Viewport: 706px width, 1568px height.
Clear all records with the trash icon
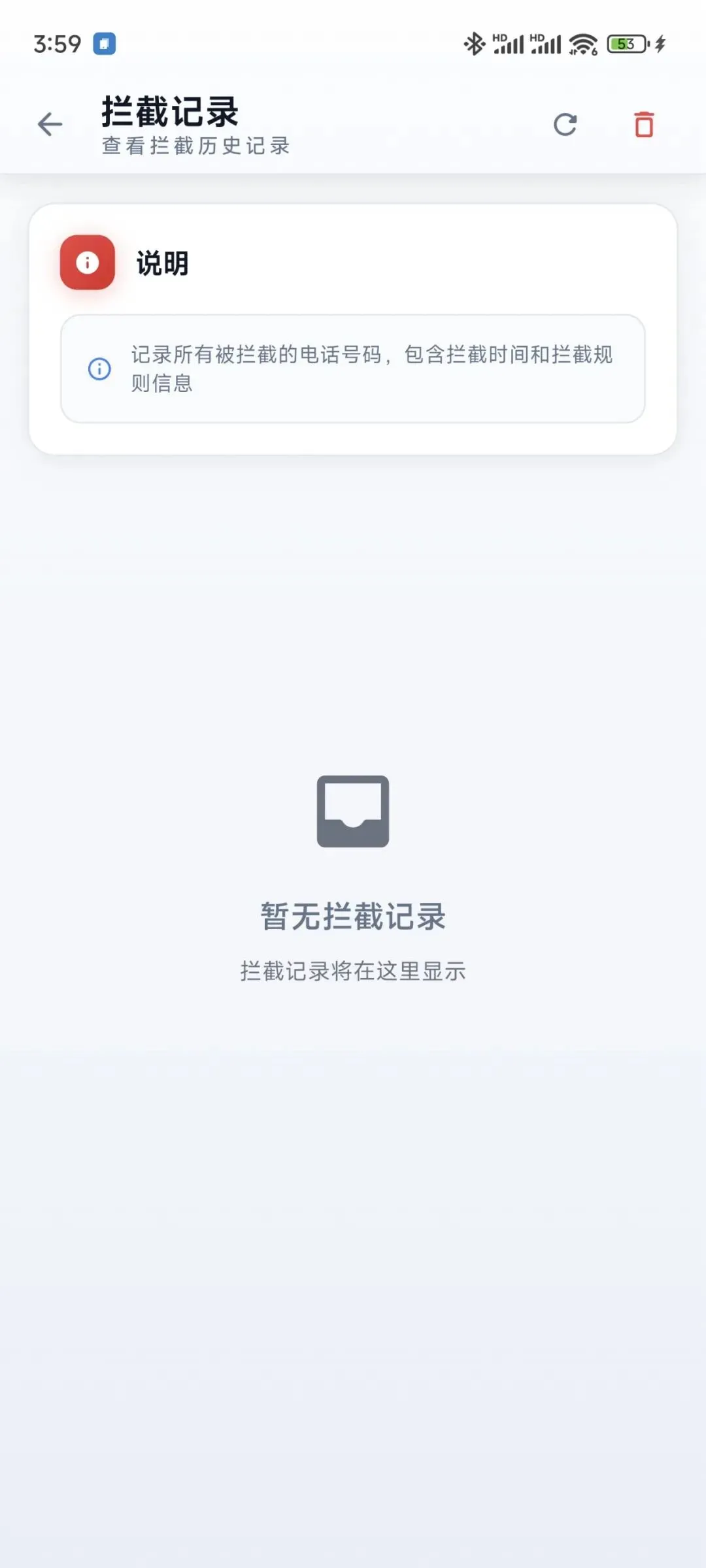[644, 124]
